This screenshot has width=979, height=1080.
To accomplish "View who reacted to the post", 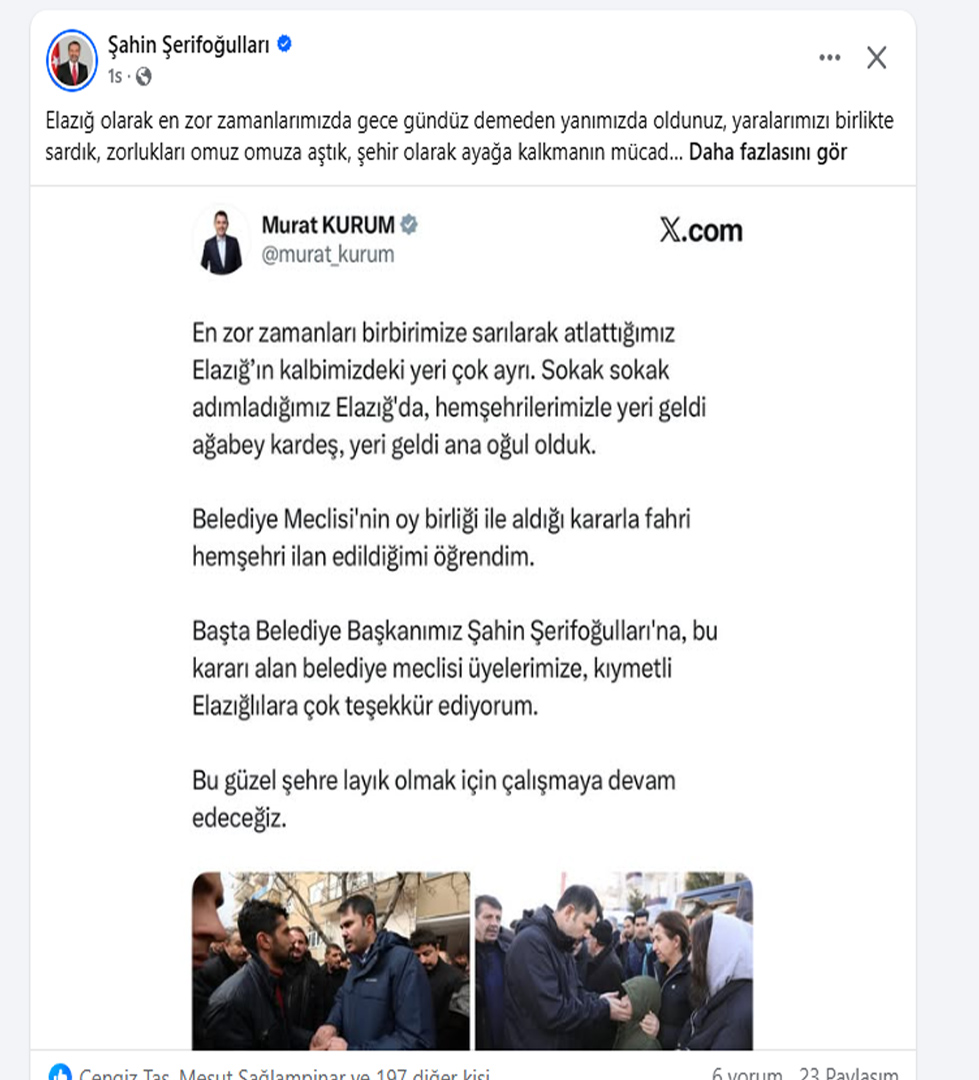I will 284,1072.
